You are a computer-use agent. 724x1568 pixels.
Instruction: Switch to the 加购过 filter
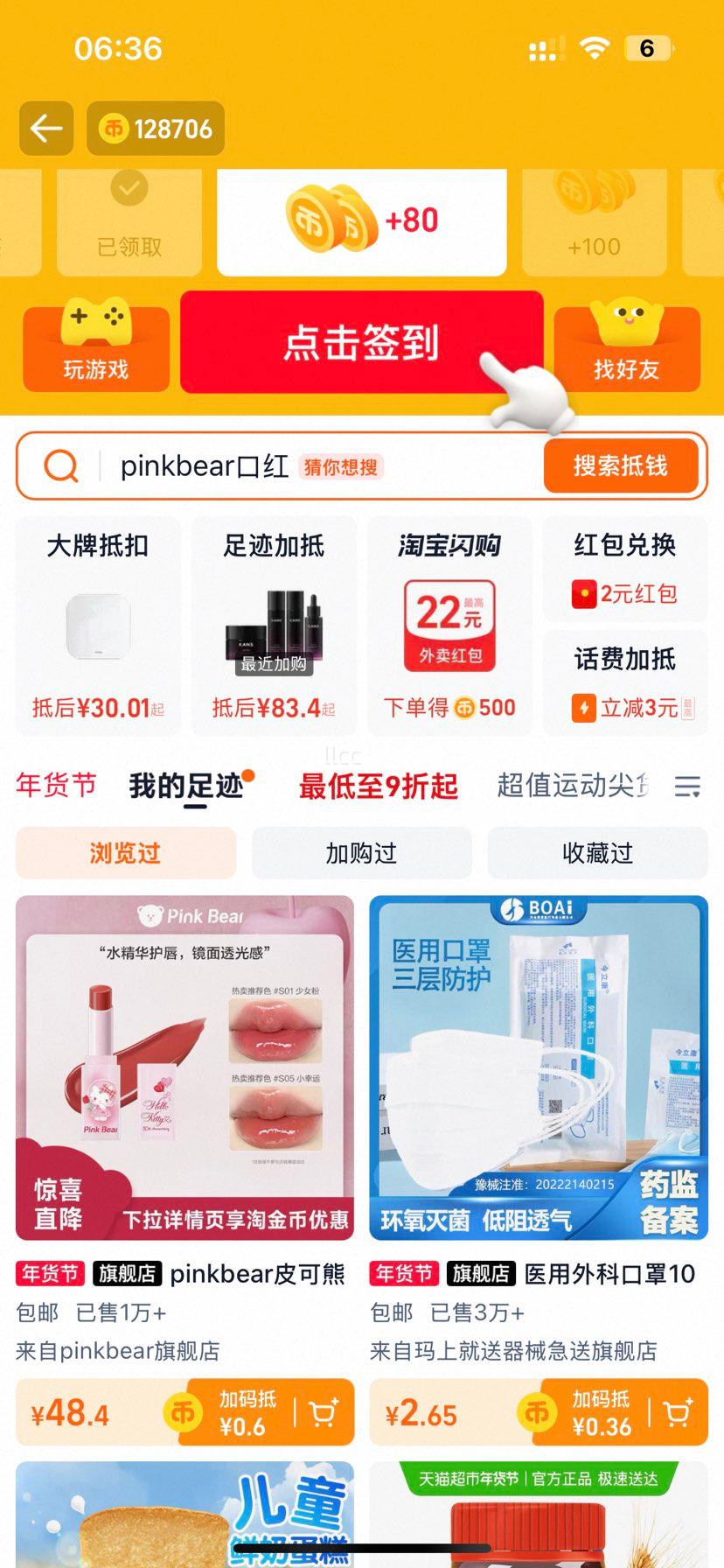[361, 852]
